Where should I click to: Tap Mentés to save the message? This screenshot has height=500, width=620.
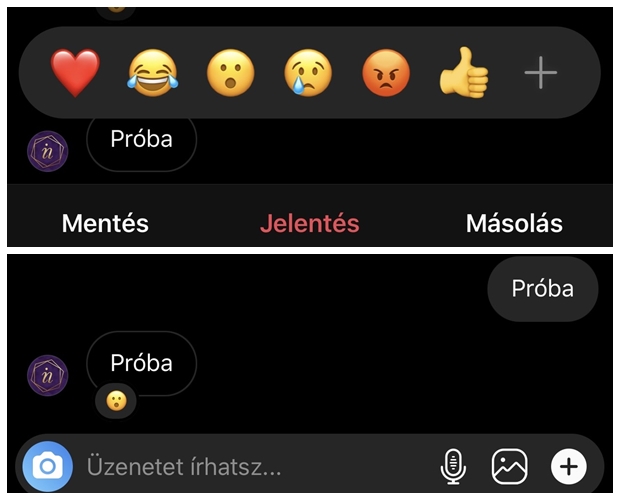tap(105, 223)
